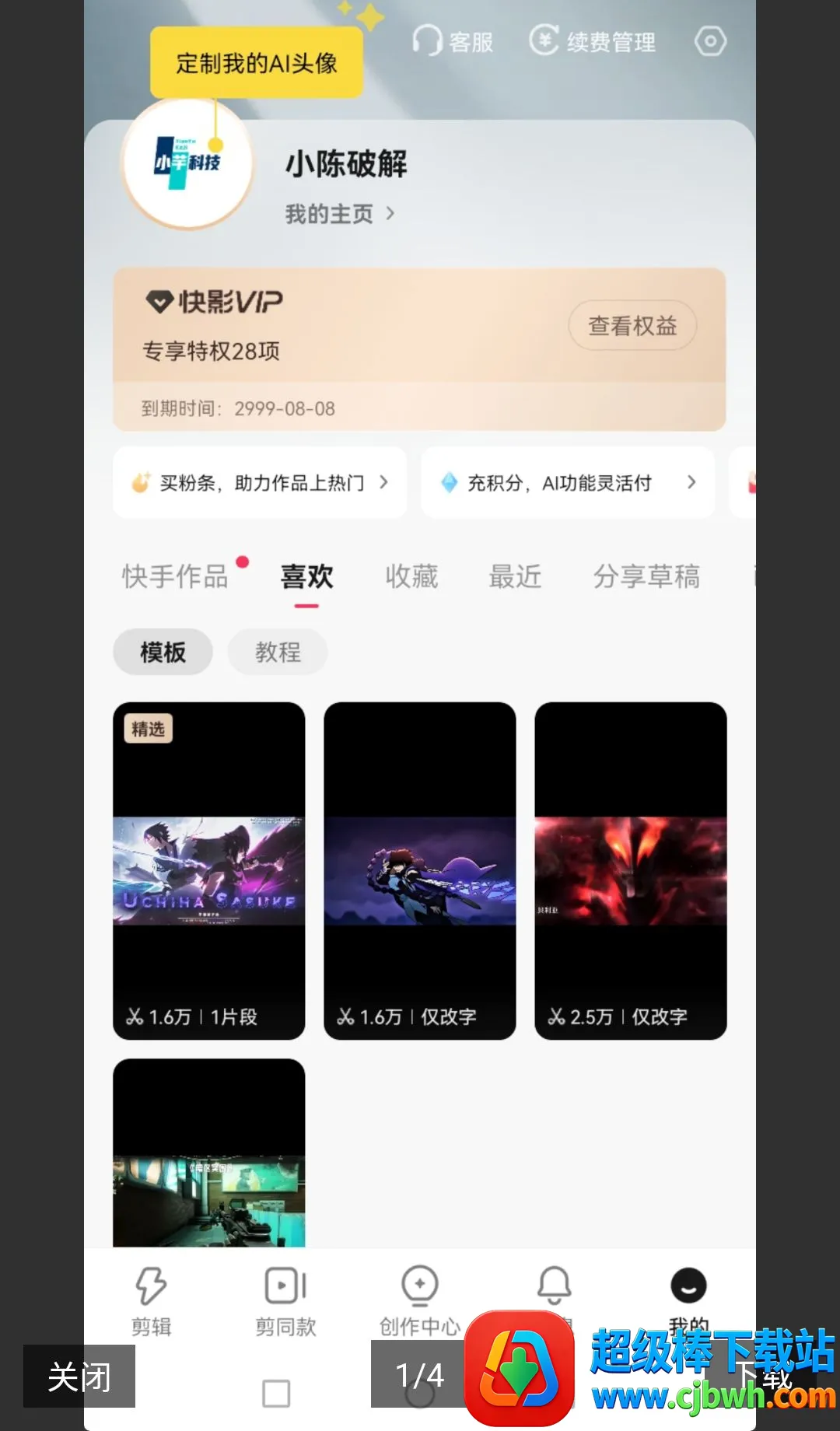Select the 模板 filter chip
Viewport: 840px width, 1431px height.
[163, 652]
